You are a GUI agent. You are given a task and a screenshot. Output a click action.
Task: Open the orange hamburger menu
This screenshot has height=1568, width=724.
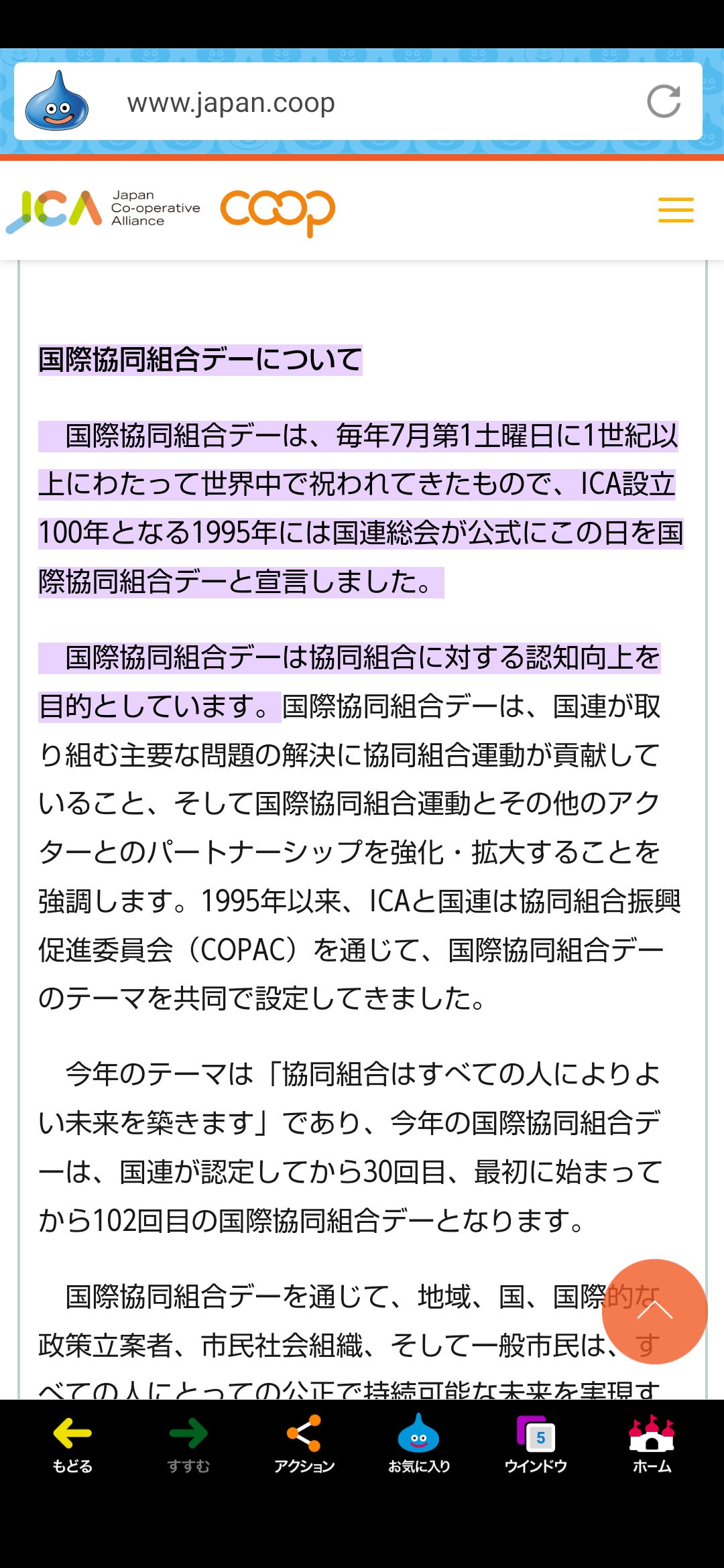click(676, 210)
